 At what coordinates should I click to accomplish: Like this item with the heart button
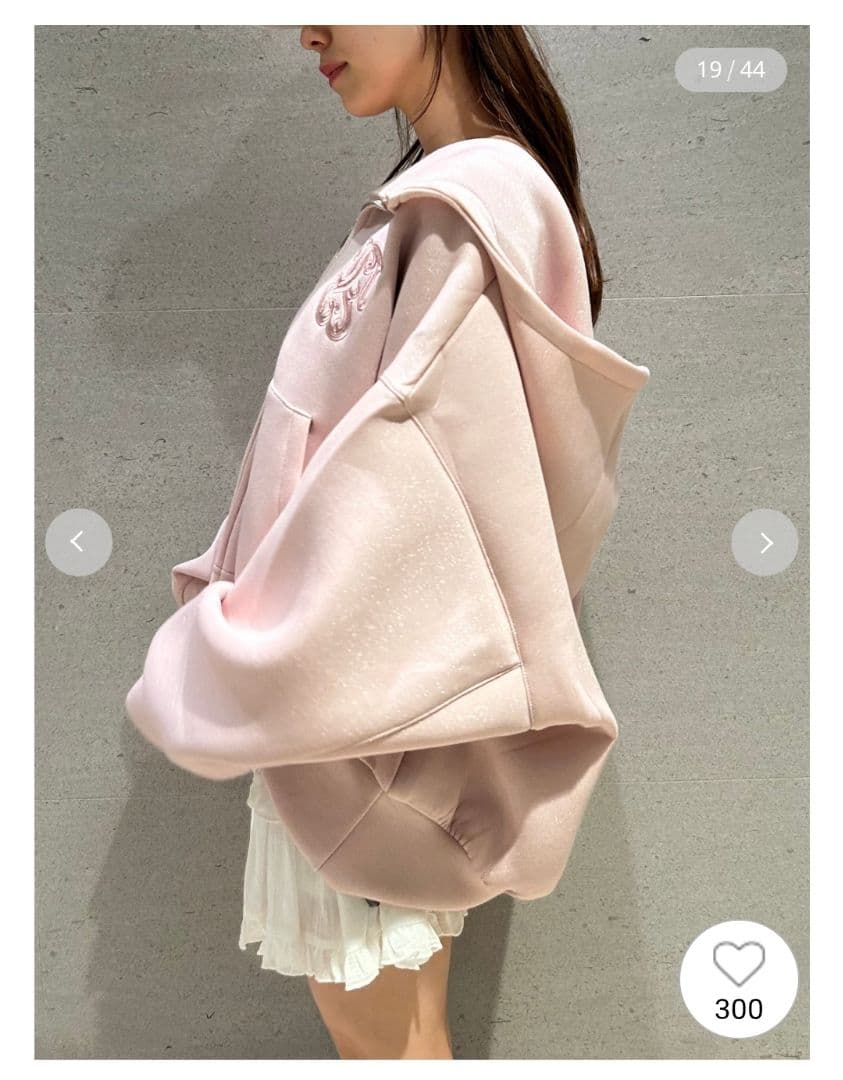pos(738,963)
